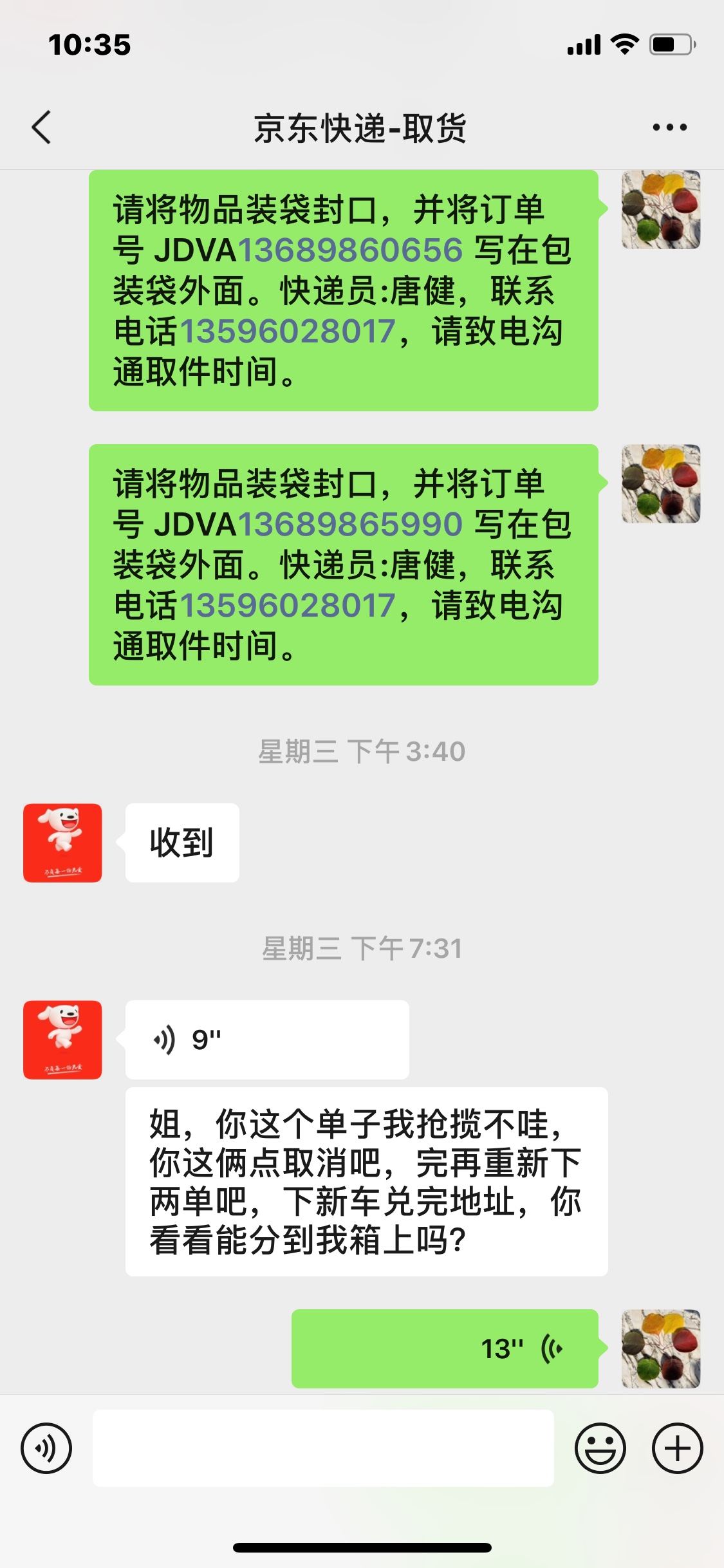Switch to voice input mode
This screenshot has width=724, height=1568.
pos(46,1448)
